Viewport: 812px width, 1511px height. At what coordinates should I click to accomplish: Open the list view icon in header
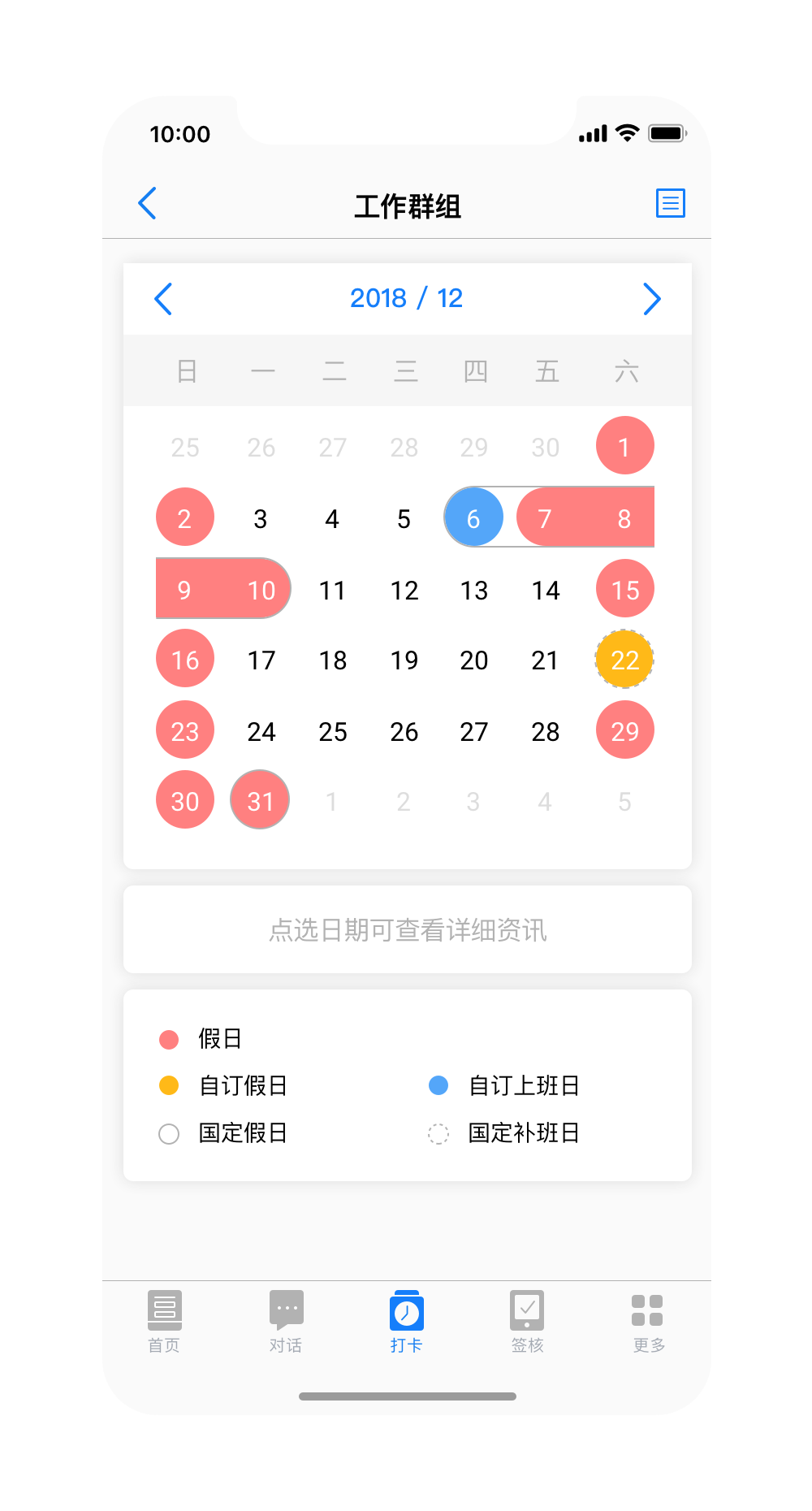coord(670,203)
